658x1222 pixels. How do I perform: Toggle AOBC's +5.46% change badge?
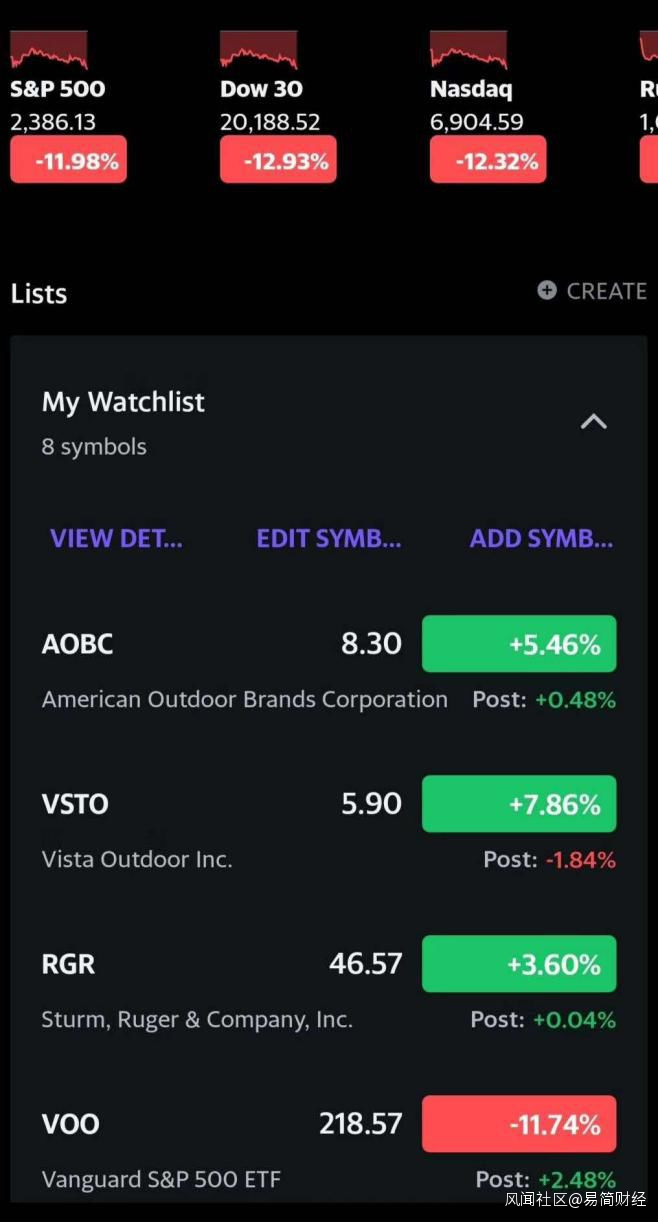519,644
